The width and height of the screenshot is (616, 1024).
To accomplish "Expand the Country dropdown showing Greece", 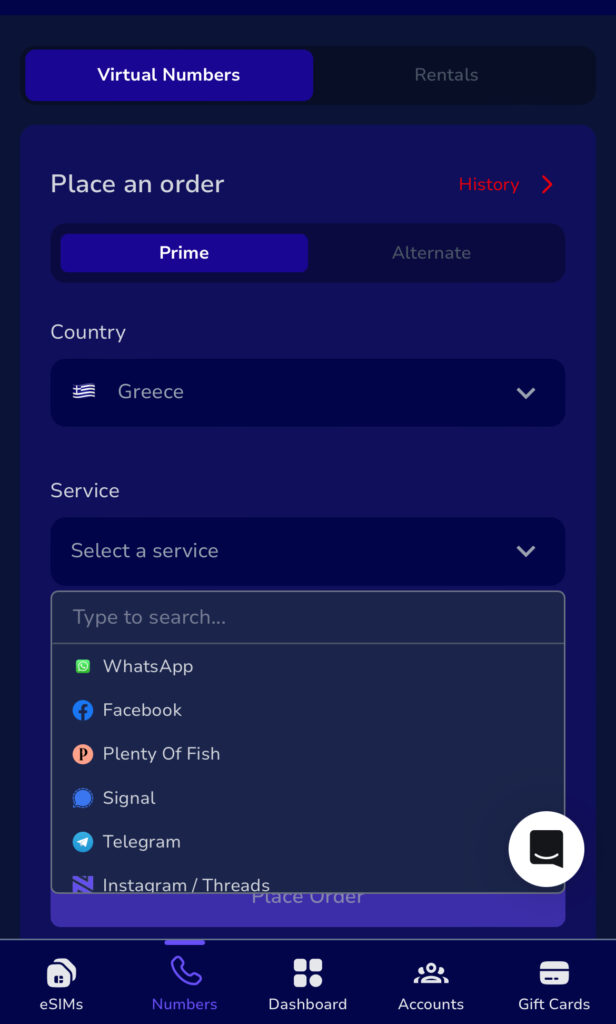I will (x=308, y=392).
